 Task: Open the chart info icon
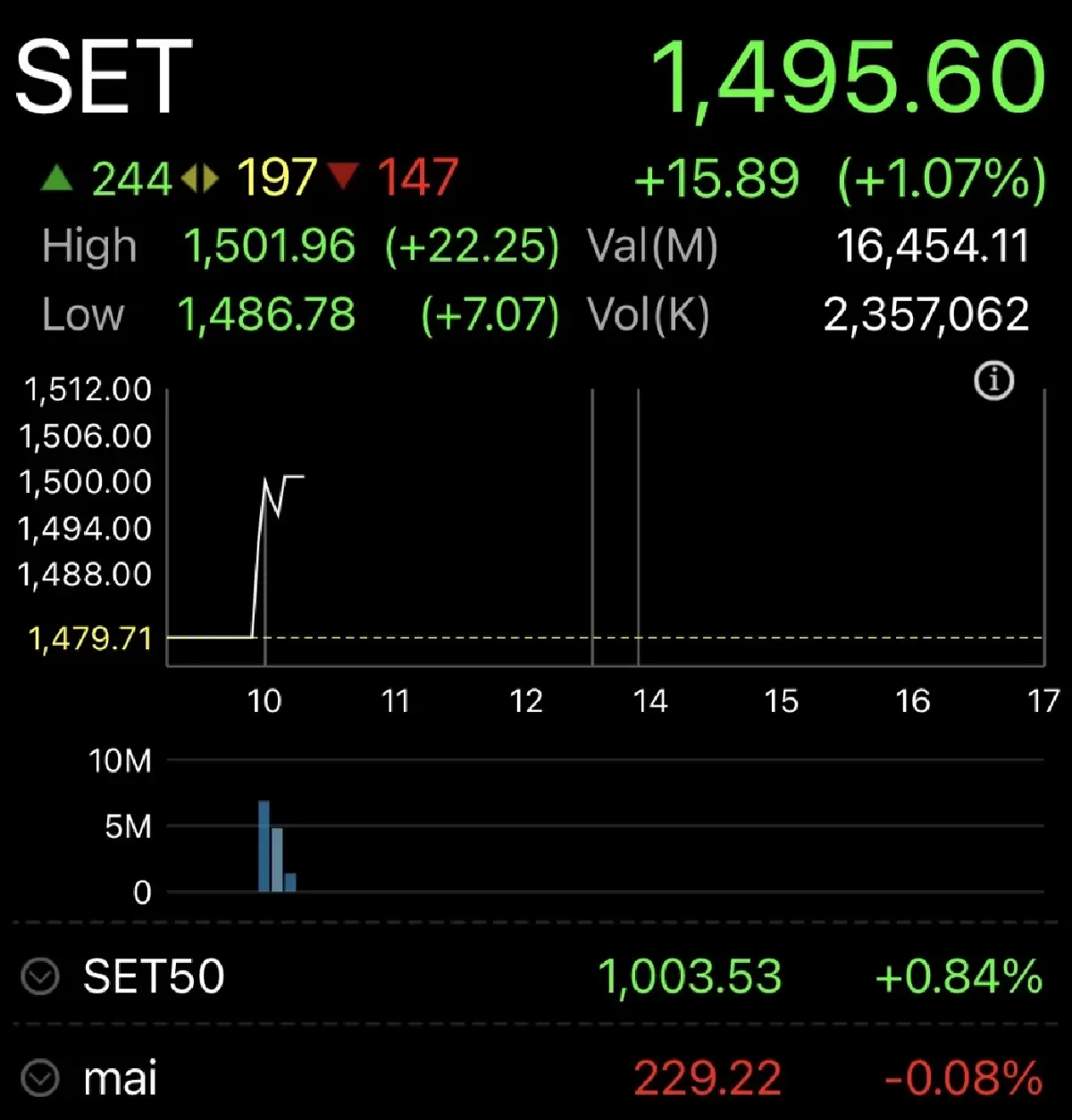click(993, 381)
